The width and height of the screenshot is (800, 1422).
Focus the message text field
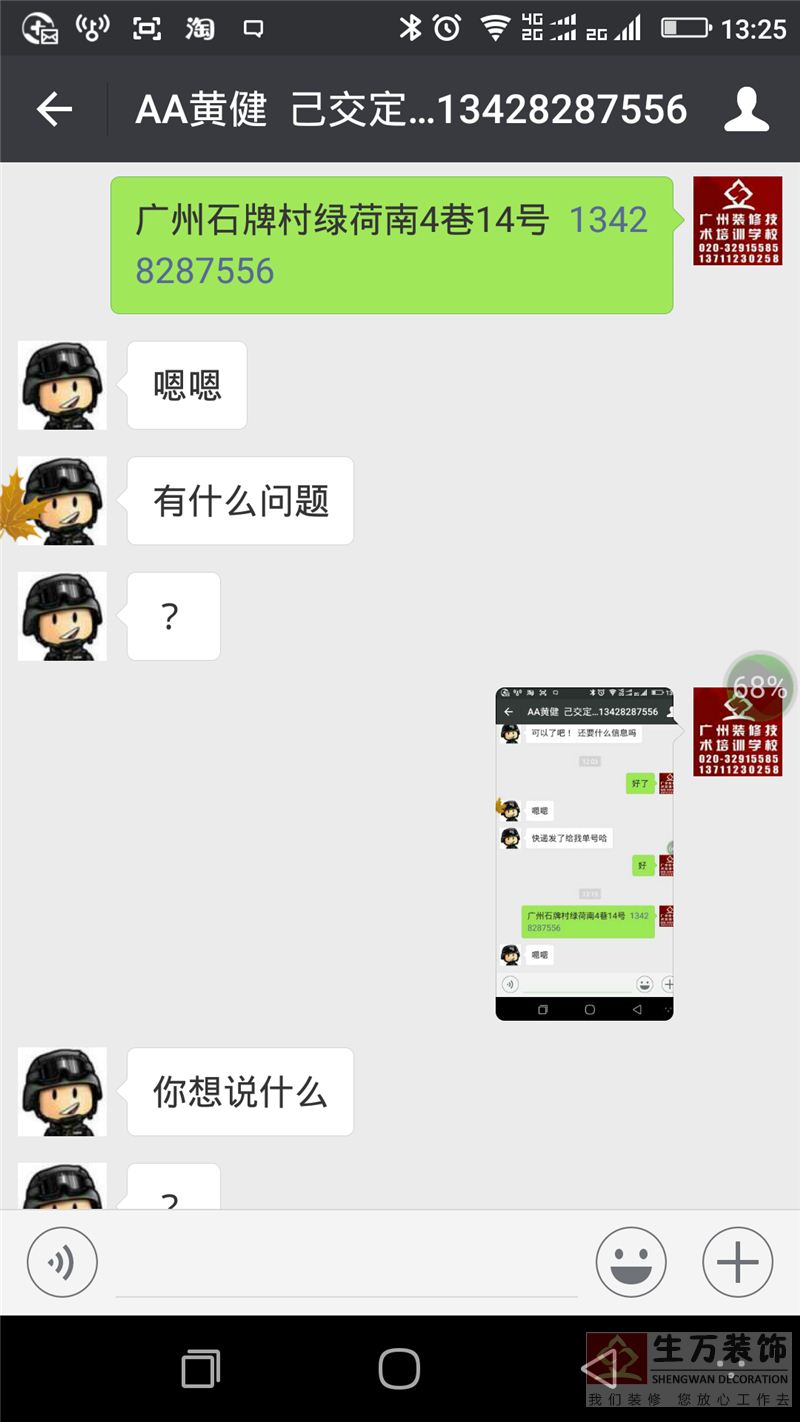[346, 1264]
